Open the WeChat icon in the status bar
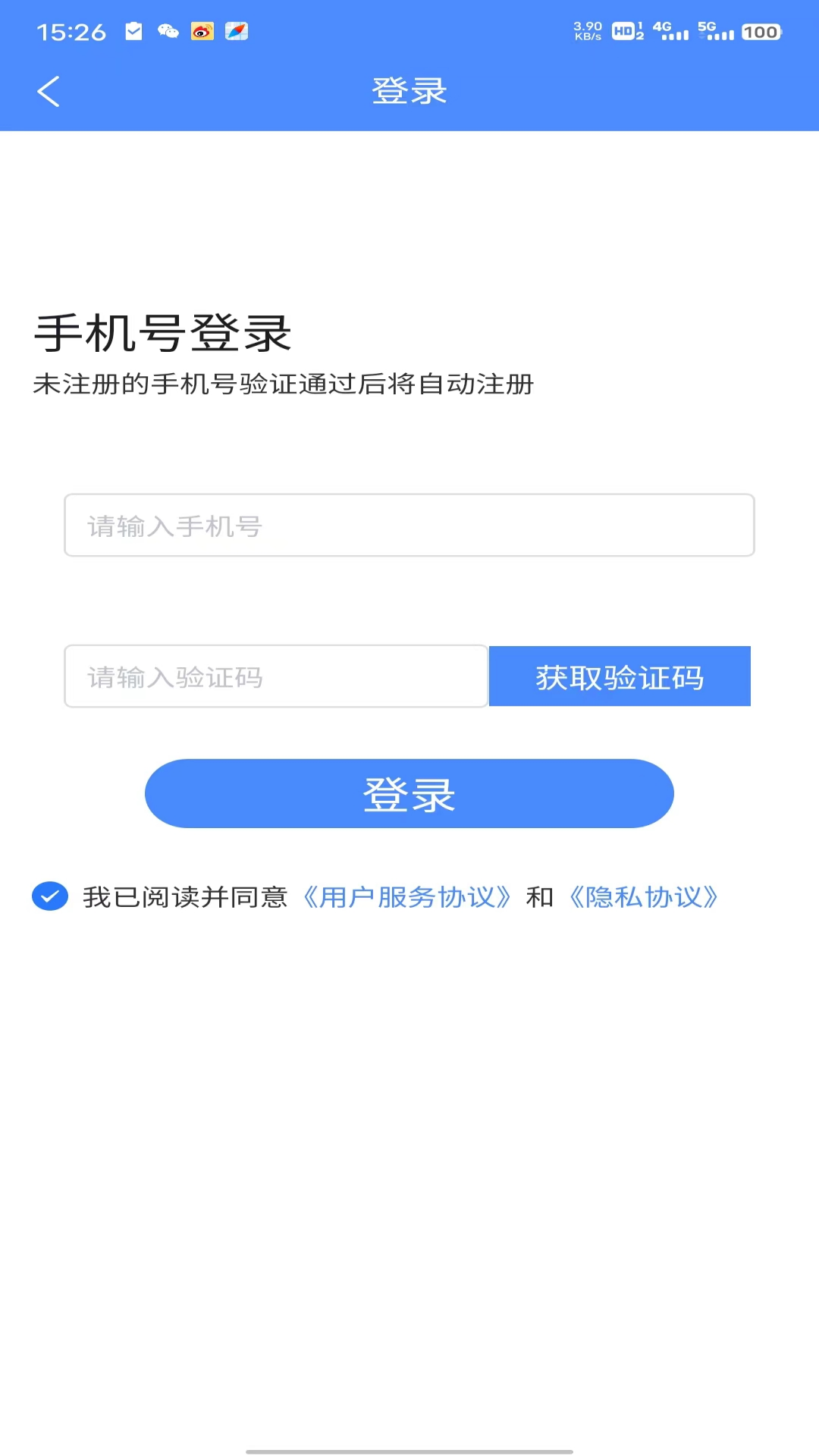This screenshot has width=819, height=1456. [168, 33]
